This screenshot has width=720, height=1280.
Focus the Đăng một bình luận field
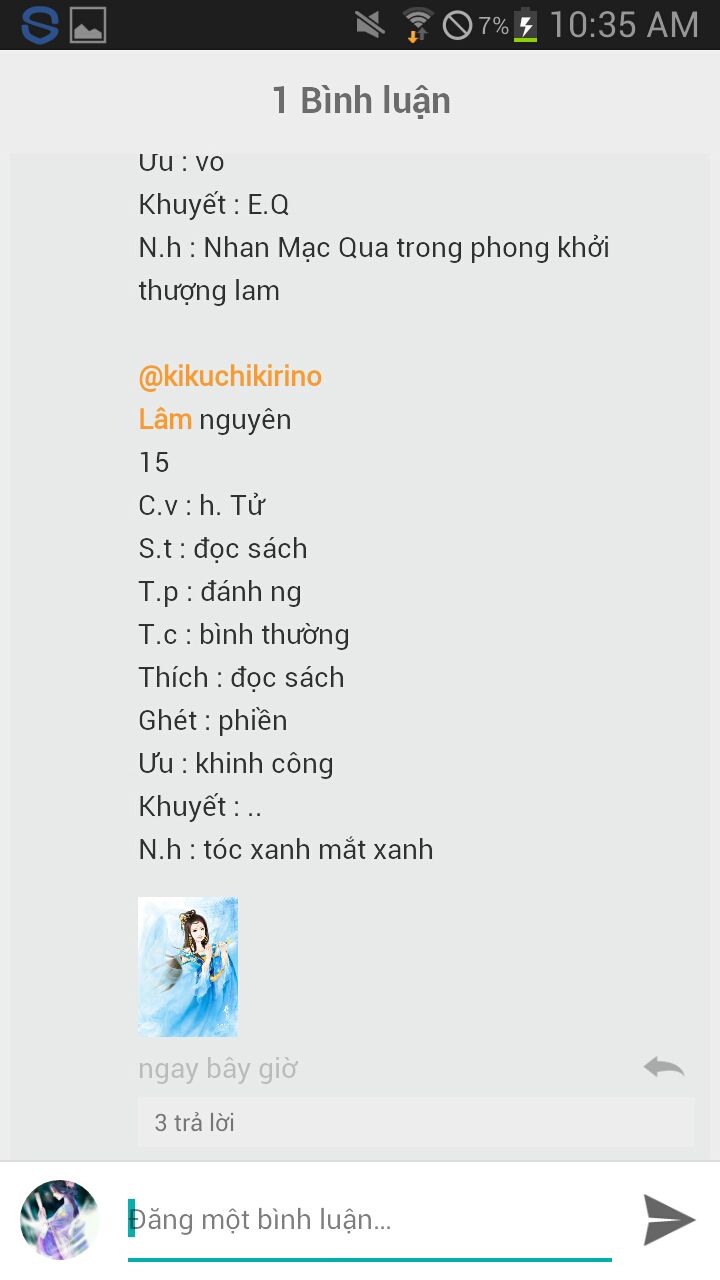tap(370, 1220)
